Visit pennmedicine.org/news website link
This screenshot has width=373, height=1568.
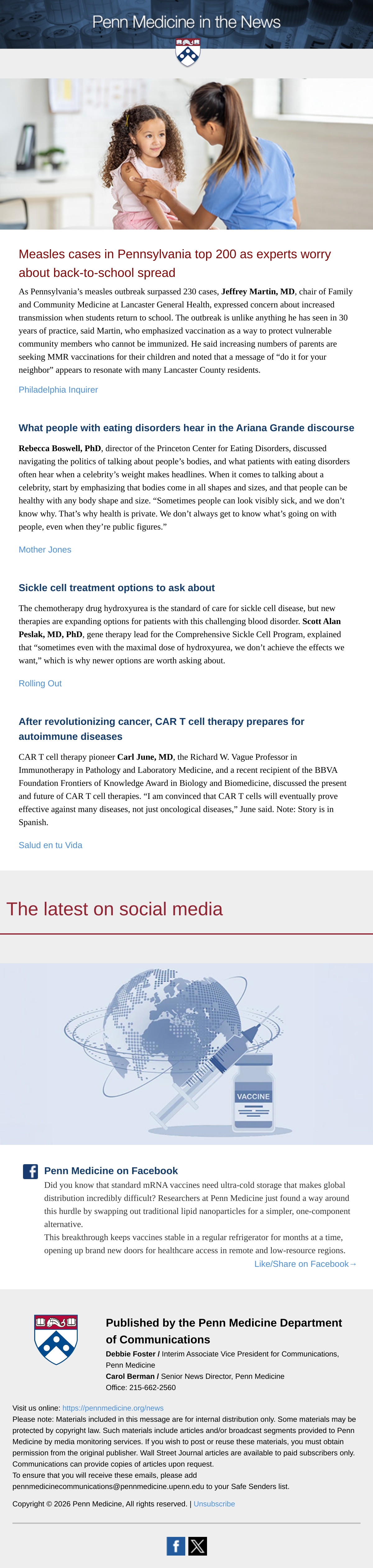113,1408
